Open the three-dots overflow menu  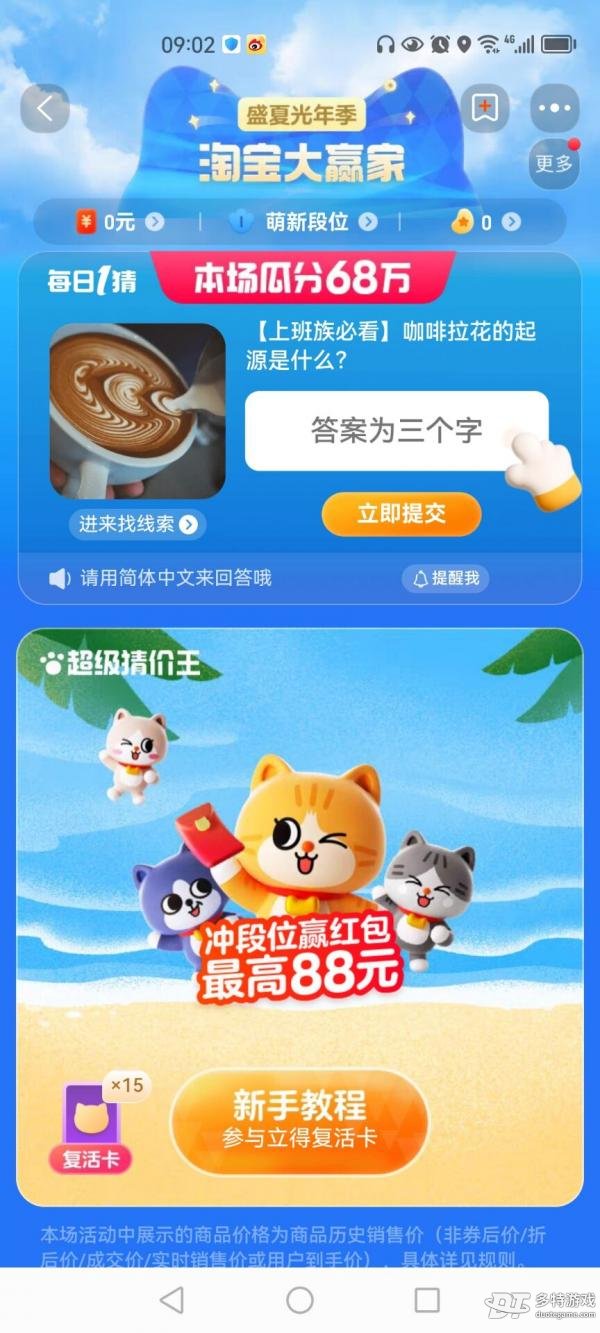554,109
